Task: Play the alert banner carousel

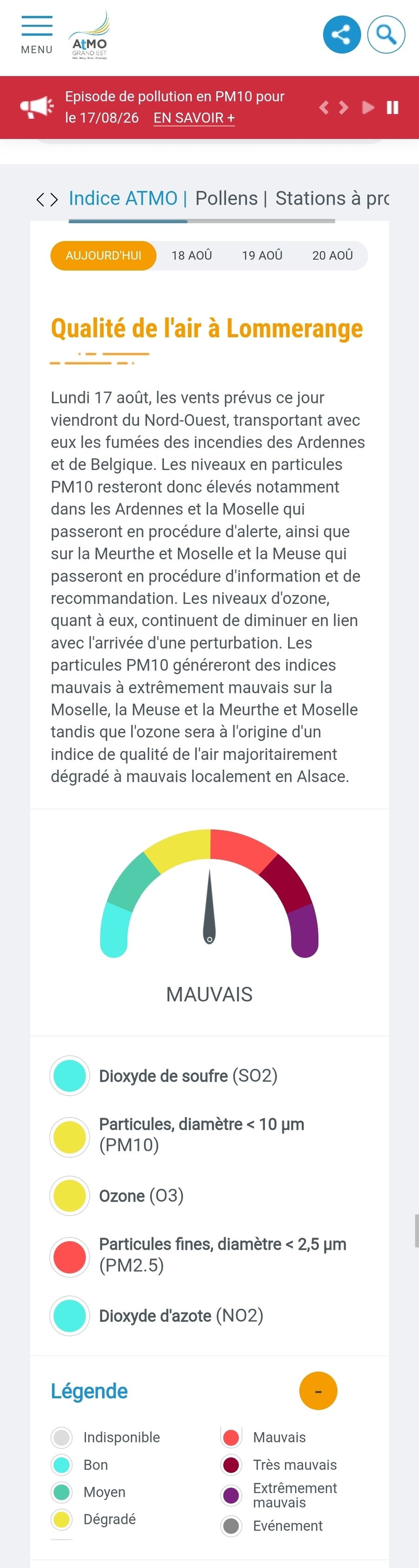Action: coord(368,108)
